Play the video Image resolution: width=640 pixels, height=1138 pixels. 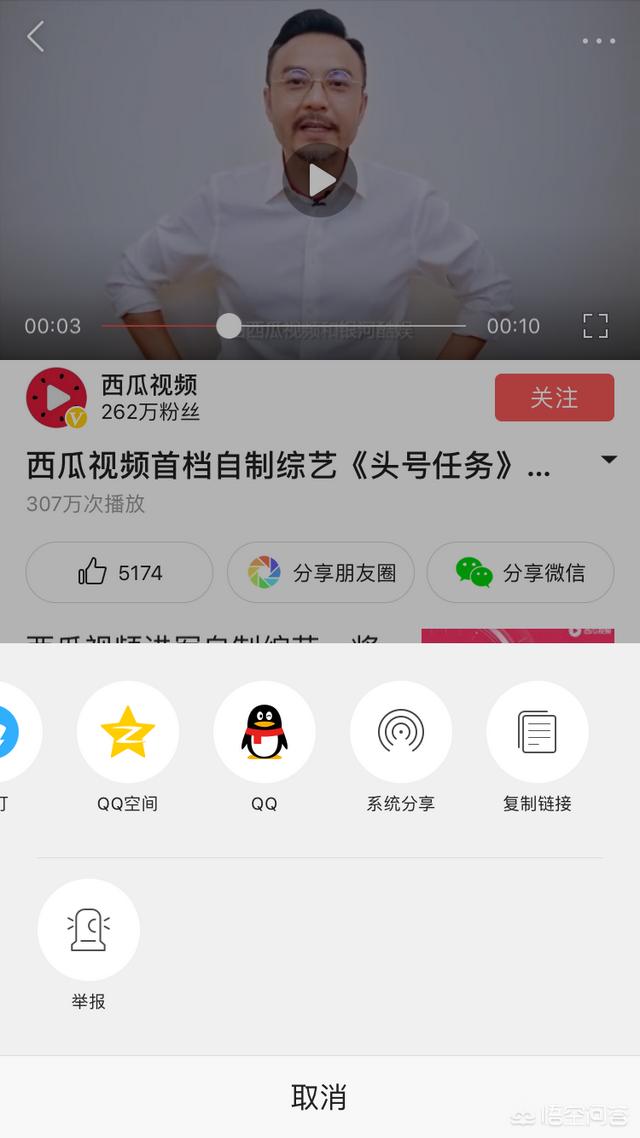coord(320,181)
